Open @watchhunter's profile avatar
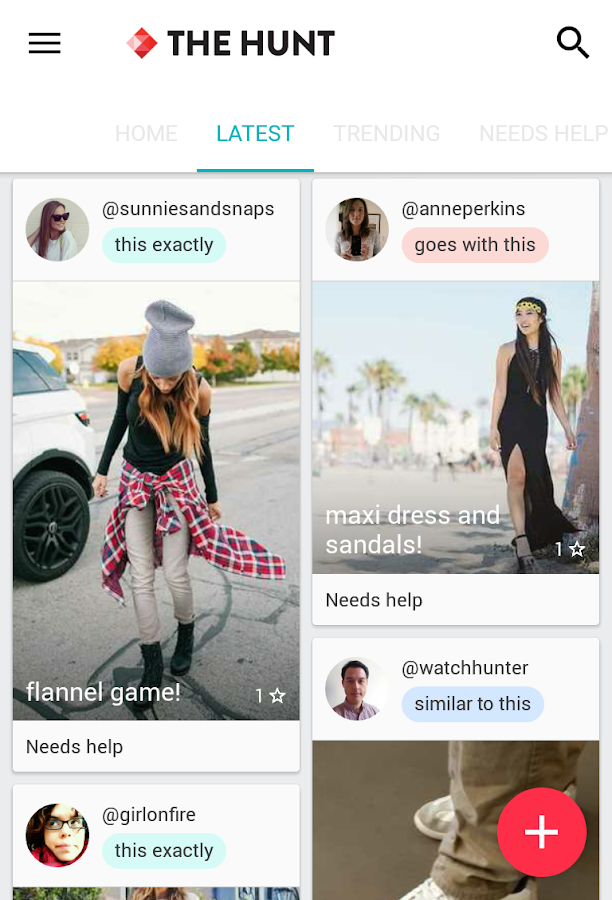Screen dimensions: 612x900 click(357, 688)
